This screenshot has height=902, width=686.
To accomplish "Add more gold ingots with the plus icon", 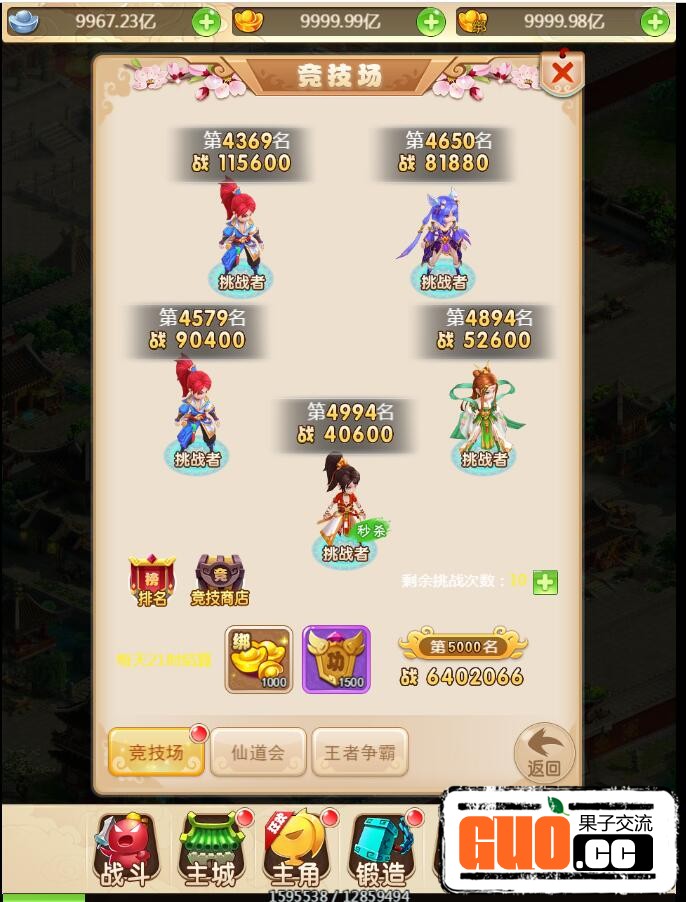I will pos(431,22).
